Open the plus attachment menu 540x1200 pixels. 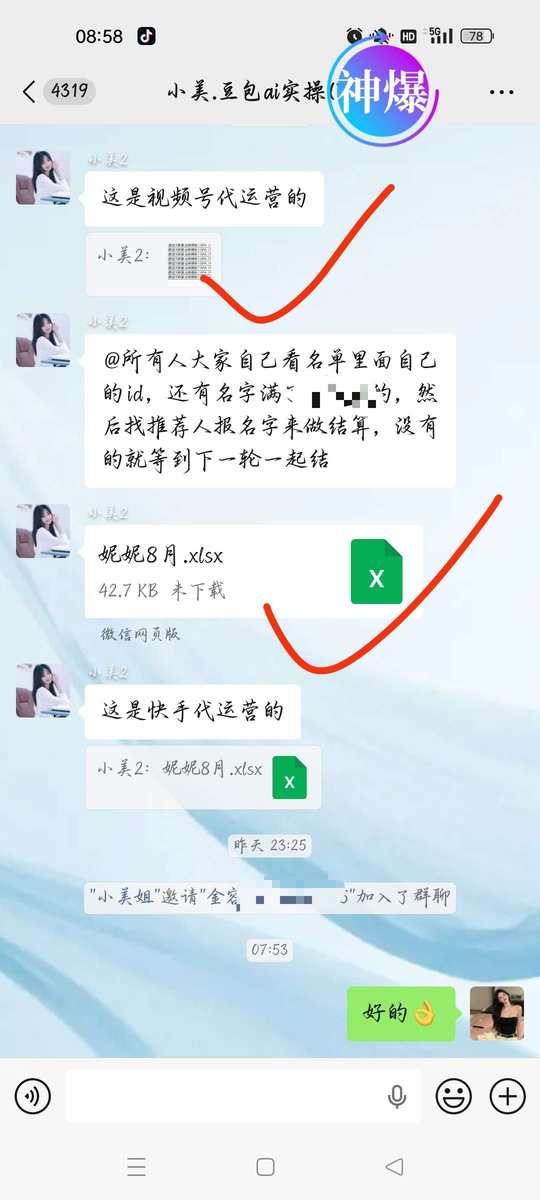[508, 1097]
